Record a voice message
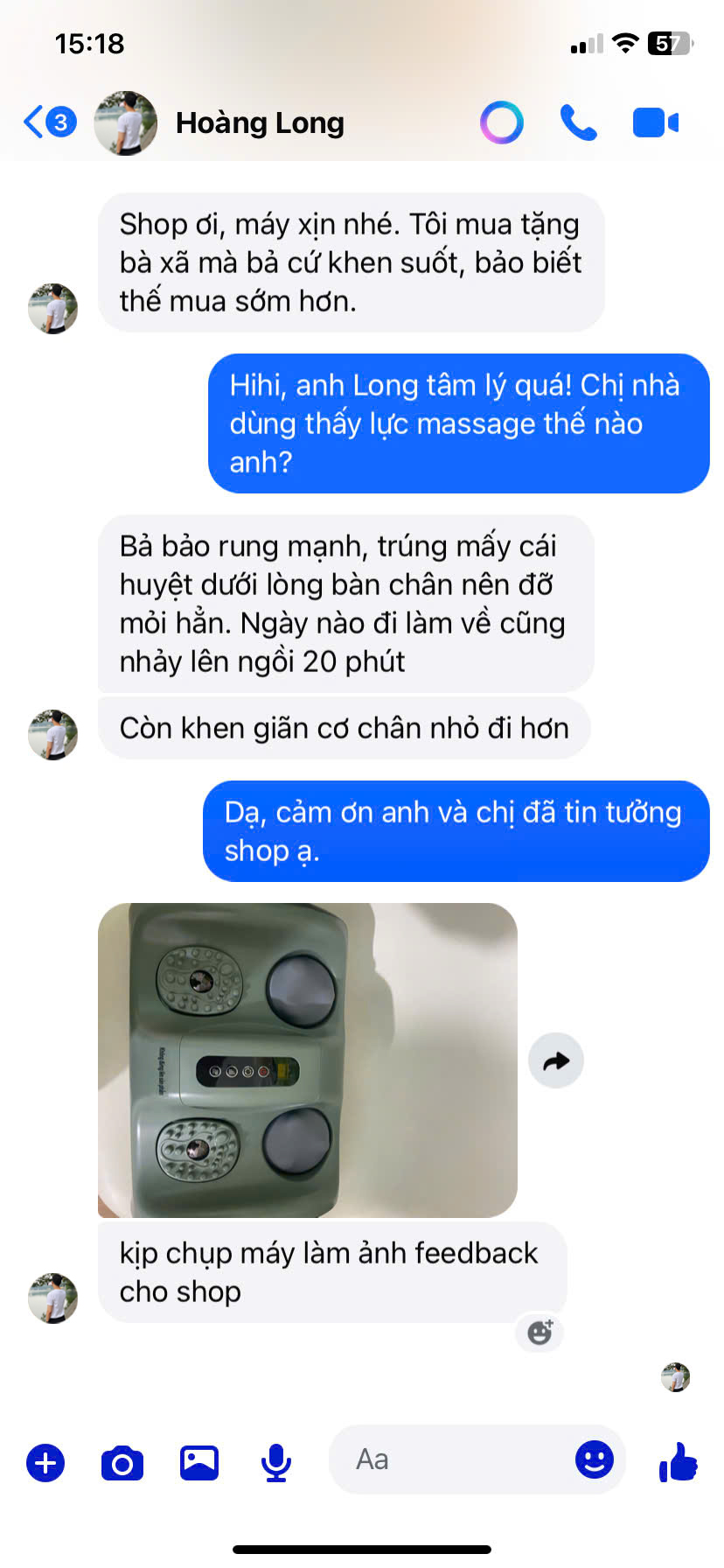The height and width of the screenshot is (1568, 724). [276, 1462]
